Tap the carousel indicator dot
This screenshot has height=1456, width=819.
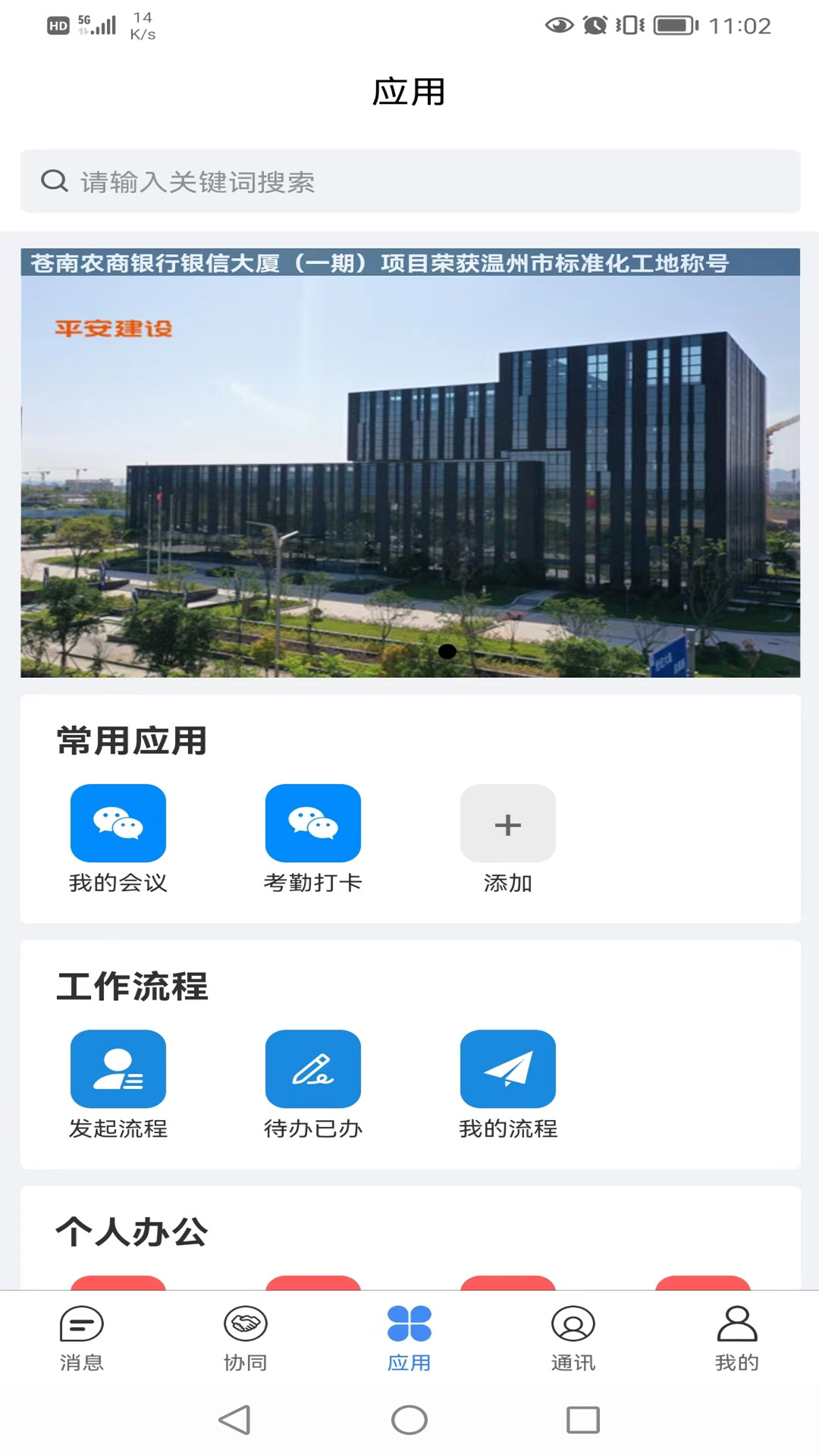[447, 651]
